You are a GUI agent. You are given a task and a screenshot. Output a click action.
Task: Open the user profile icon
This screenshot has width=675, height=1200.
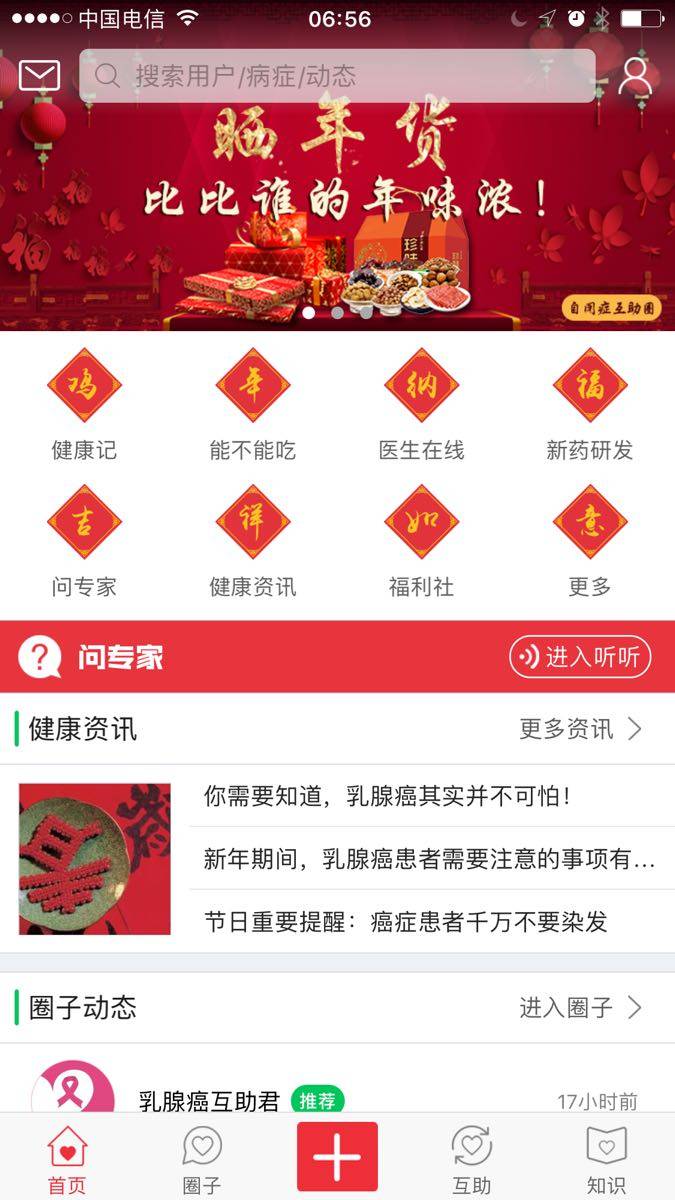[635, 76]
